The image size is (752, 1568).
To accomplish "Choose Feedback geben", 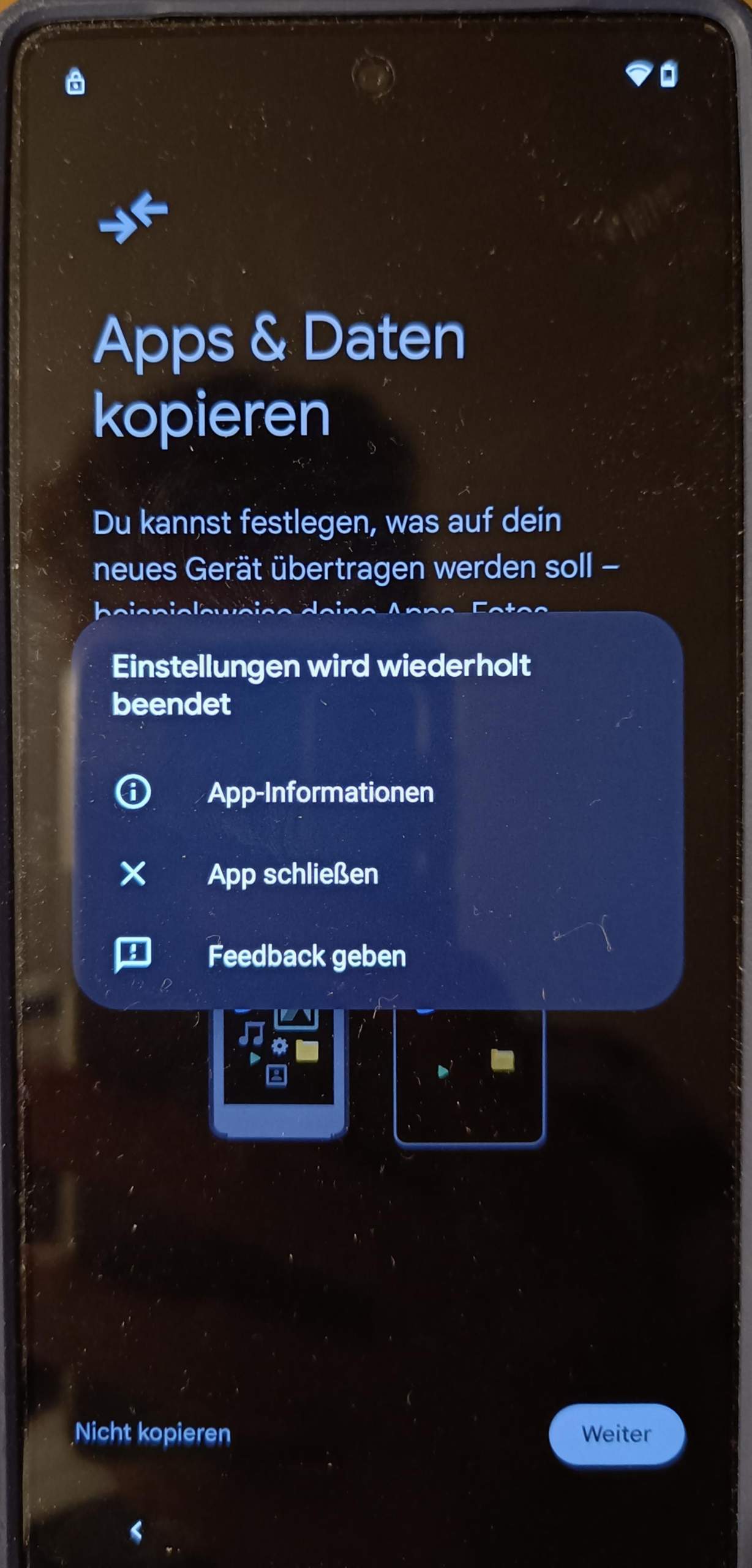I will point(377,956).
